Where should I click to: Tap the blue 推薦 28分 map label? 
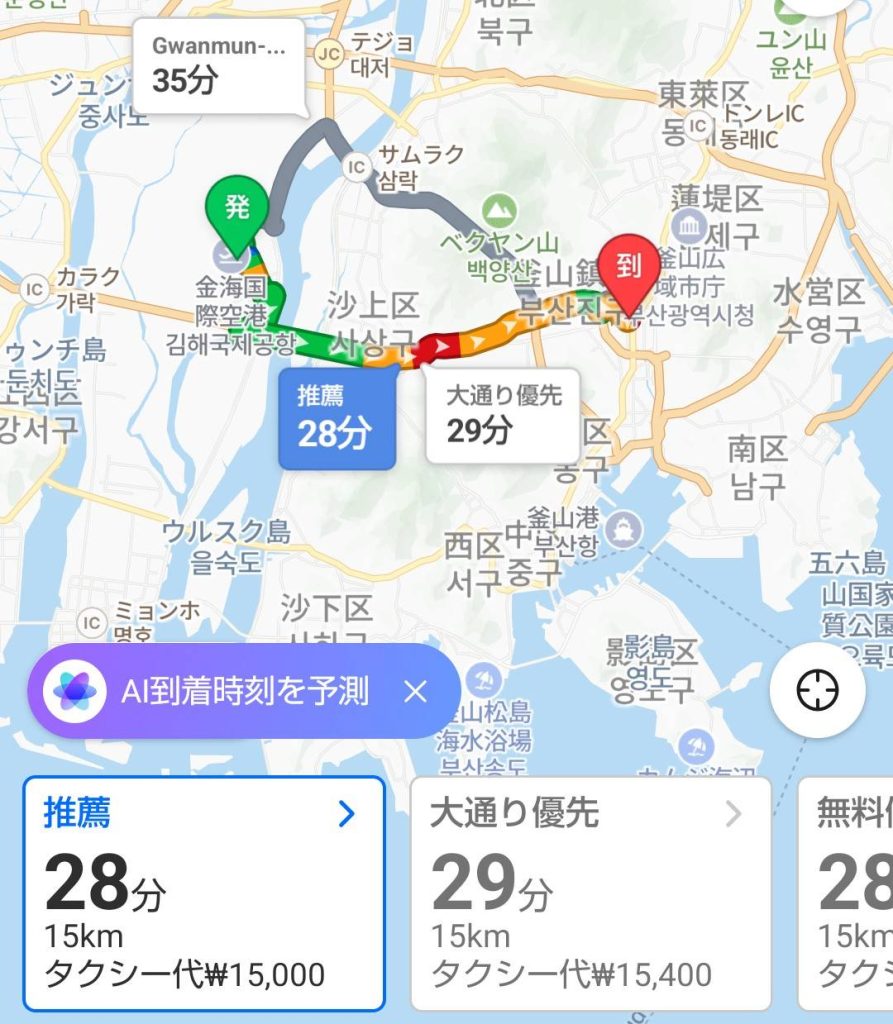(x=336, y=418)
